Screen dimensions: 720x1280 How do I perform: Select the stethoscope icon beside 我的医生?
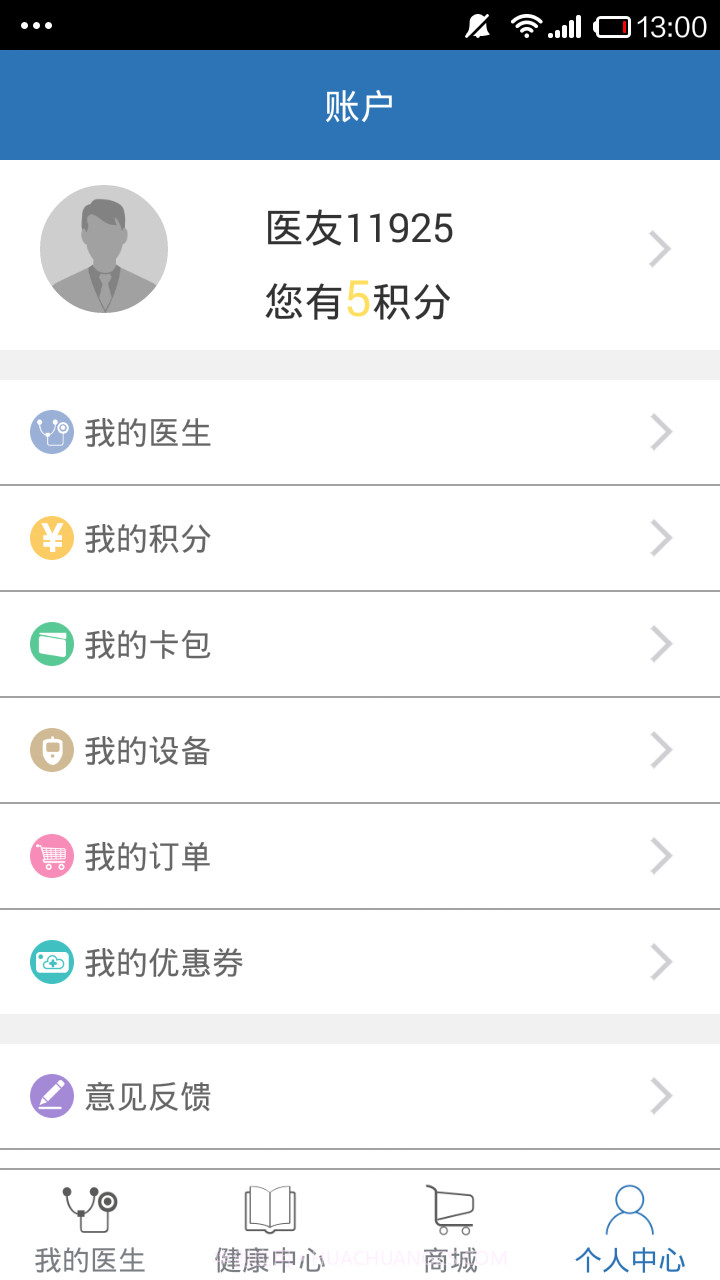point(52,432)
